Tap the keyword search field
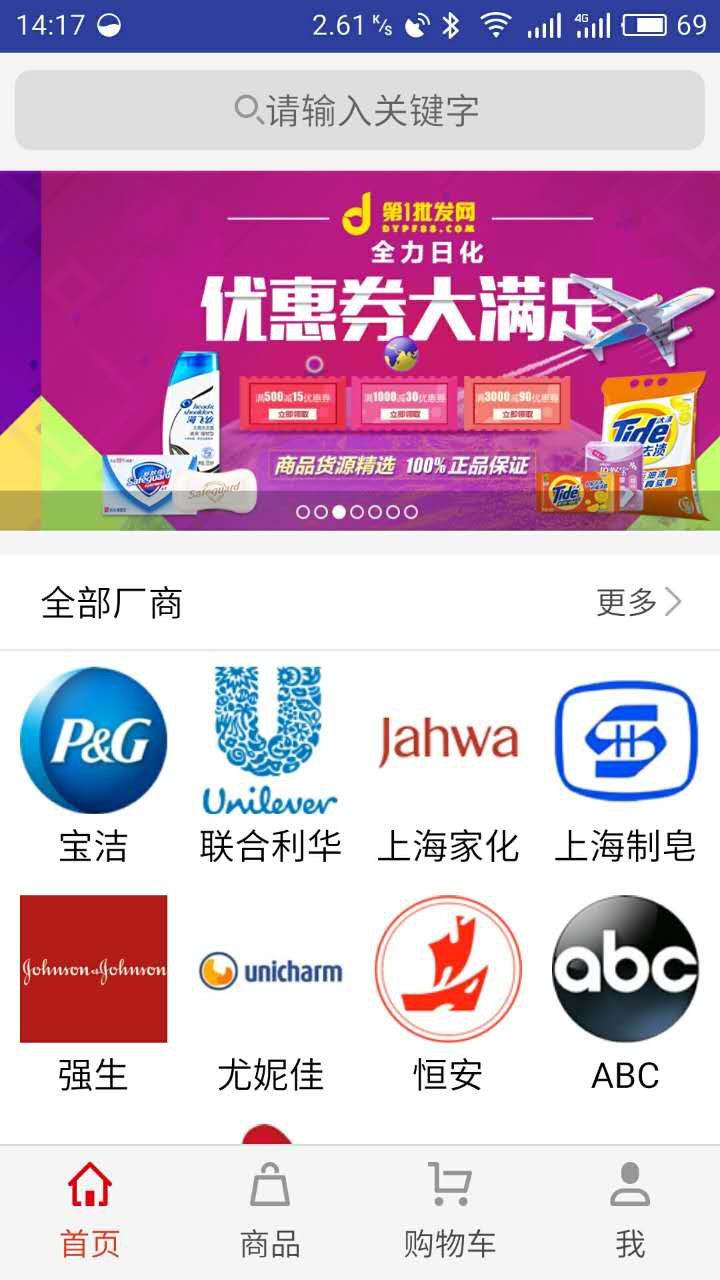 point(360,110)
